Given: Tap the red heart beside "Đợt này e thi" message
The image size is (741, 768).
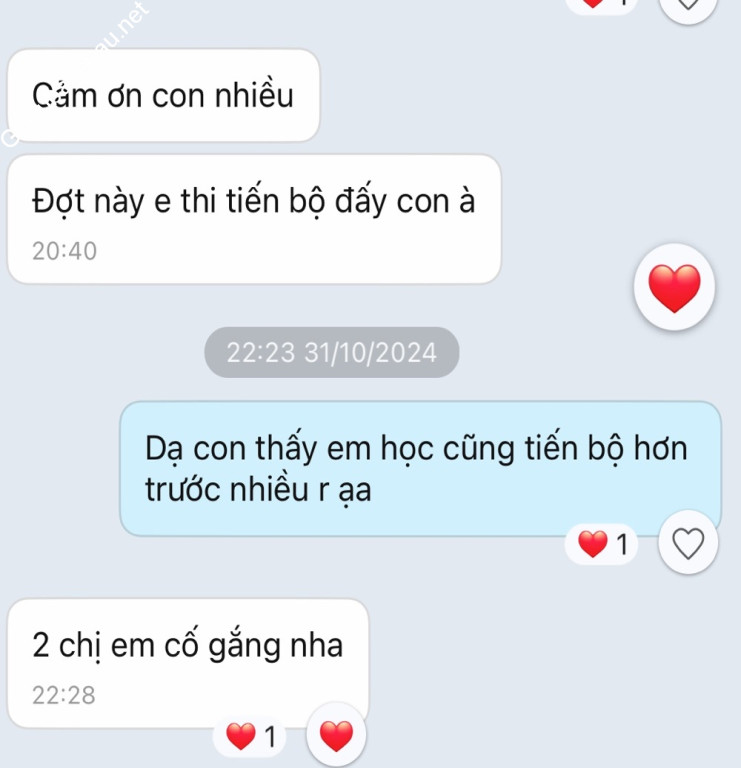Looking at the screenshot, I should pyautogui.click(x=676, y=288).
